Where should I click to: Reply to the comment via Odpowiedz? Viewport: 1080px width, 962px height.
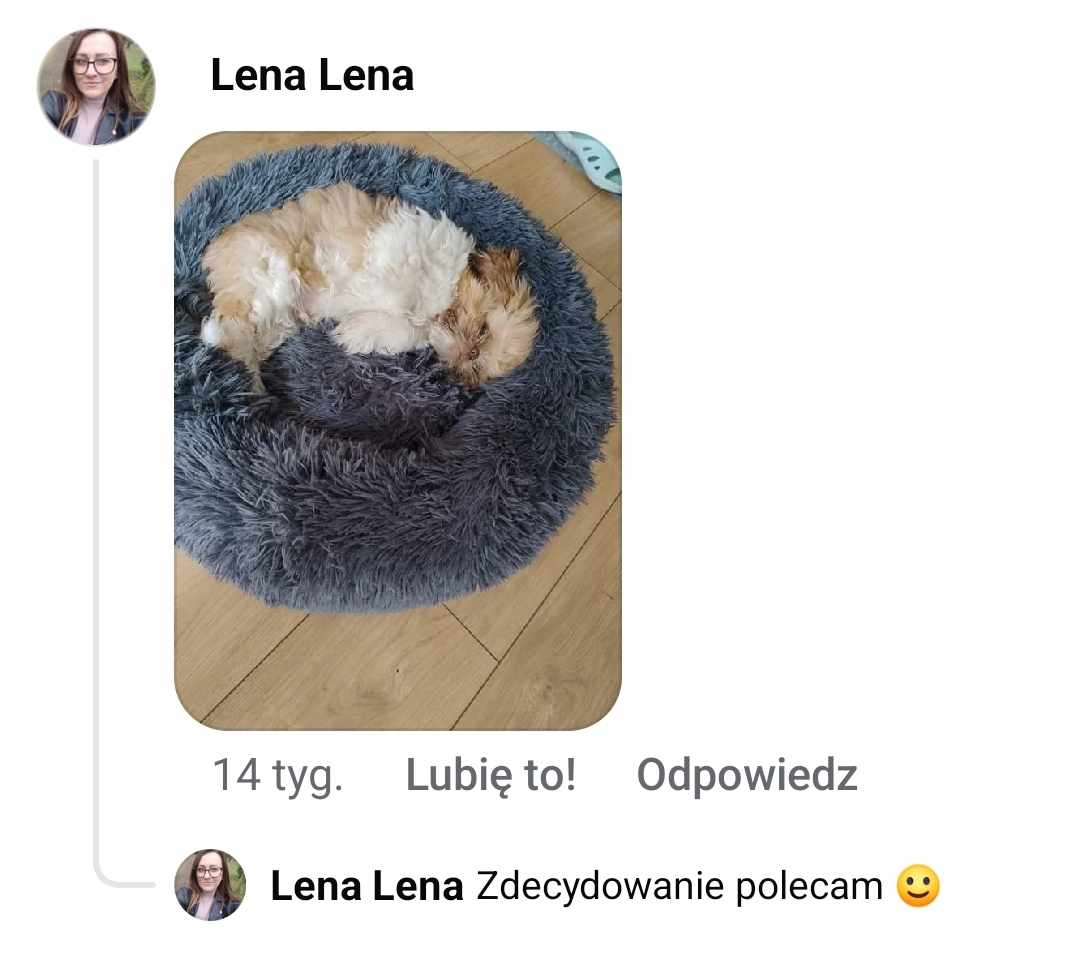pos(747,775)
